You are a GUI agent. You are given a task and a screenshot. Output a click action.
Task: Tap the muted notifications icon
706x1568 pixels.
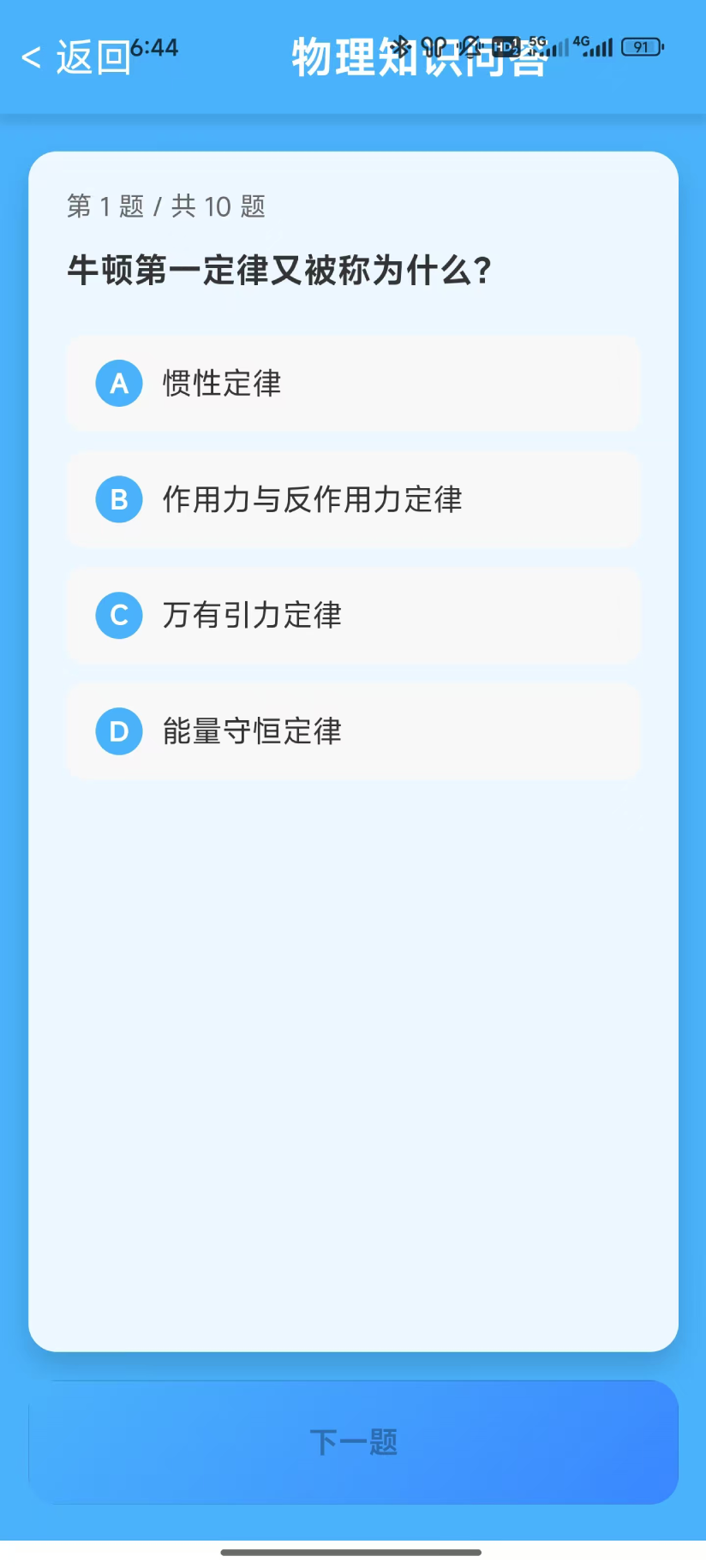pos(472,47)
